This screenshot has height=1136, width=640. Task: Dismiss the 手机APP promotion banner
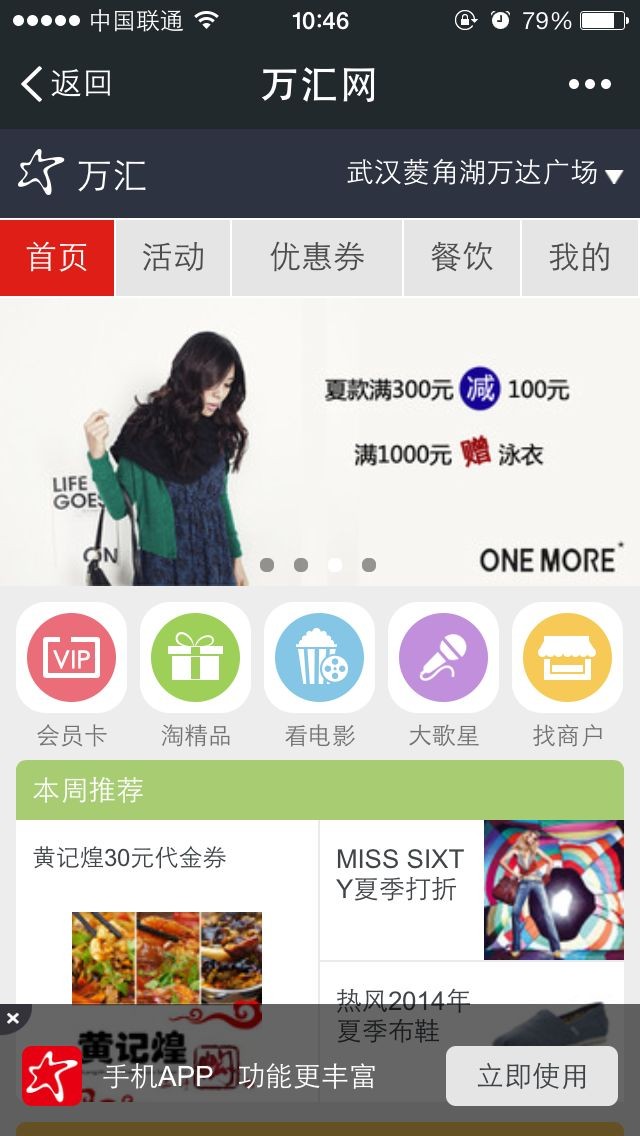coord(13,1018)
